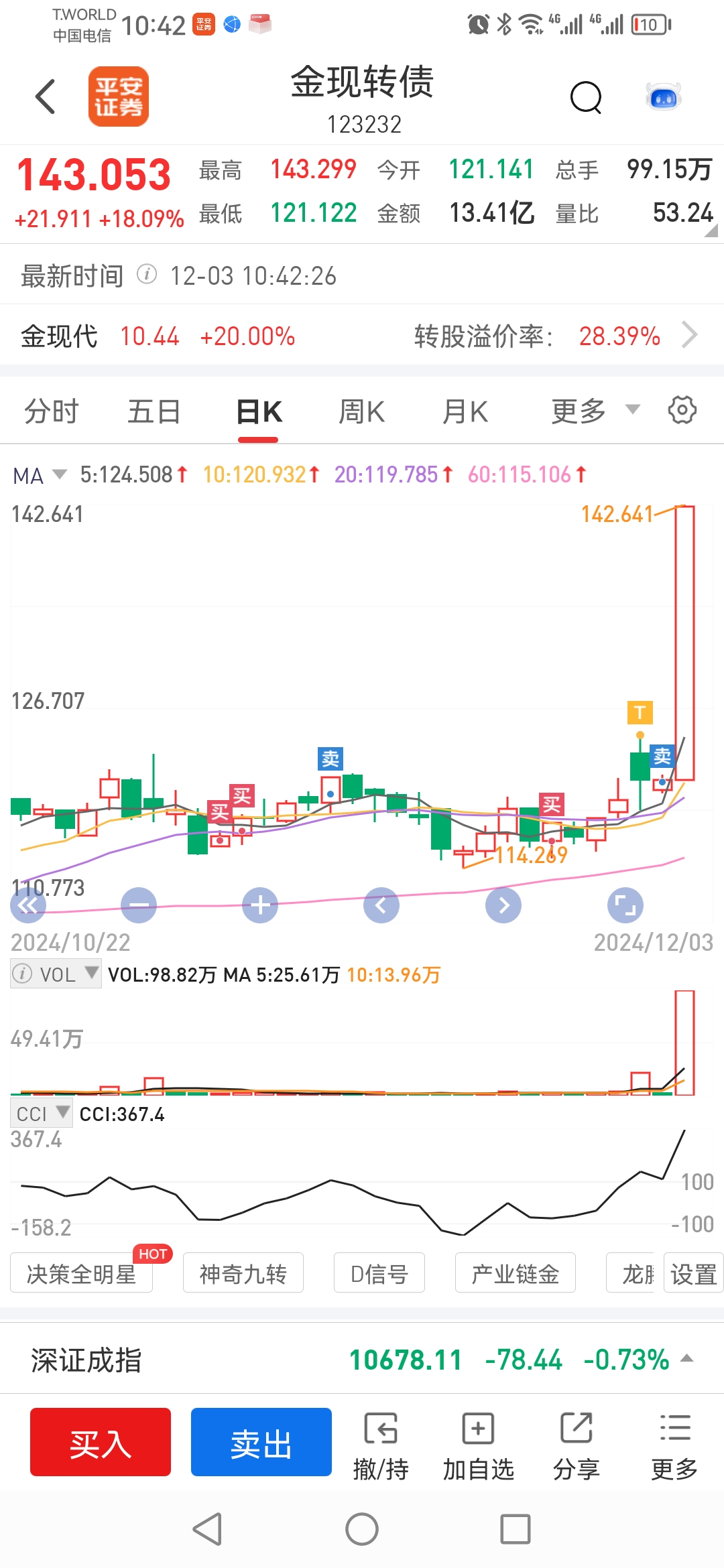Zoom out chart with minus button
This screenshot has height=1568, width=724.
(139, 905)
